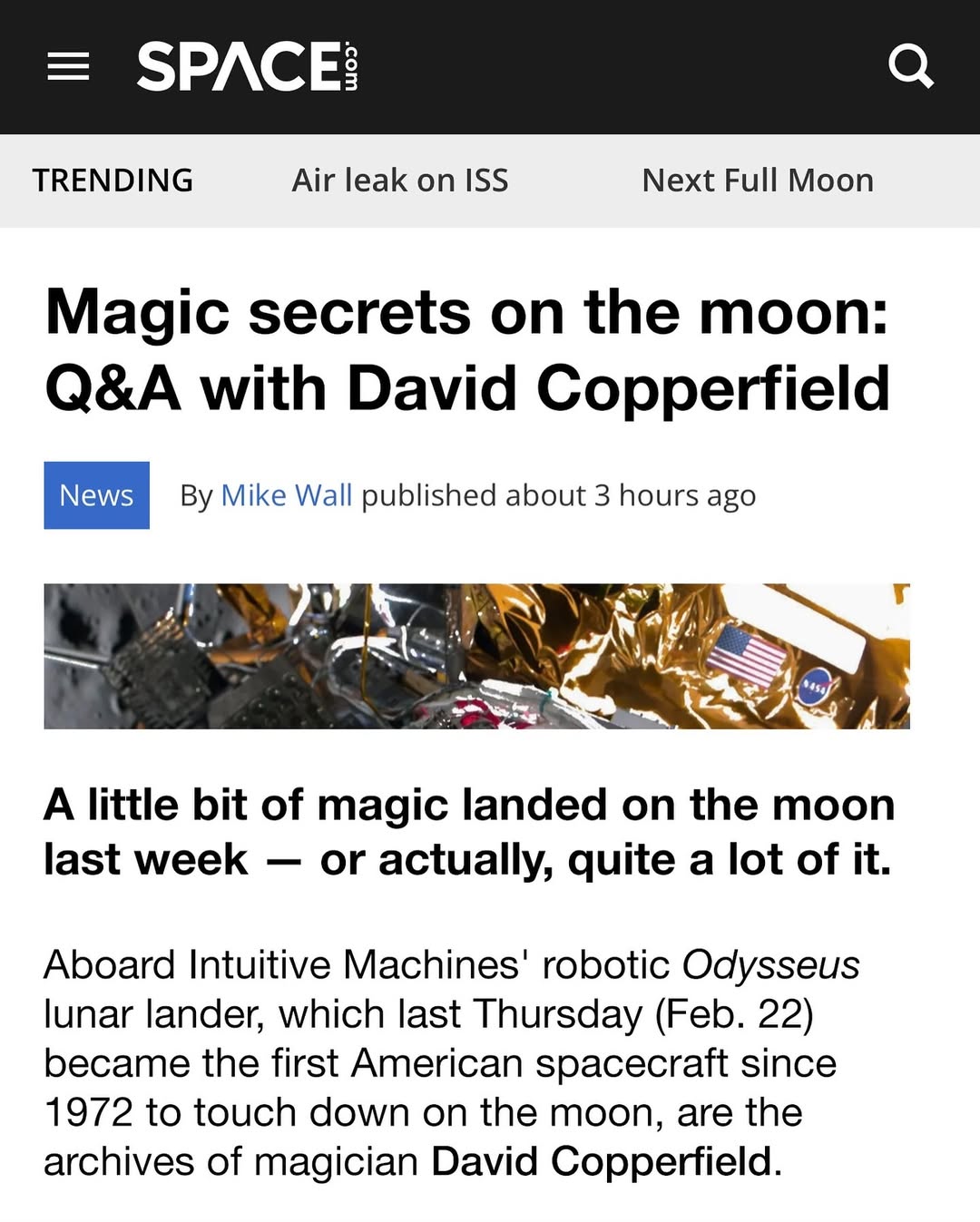980x1222 pixels.
Task: Open the hamburger navigation menu
Action: point(68,66)
